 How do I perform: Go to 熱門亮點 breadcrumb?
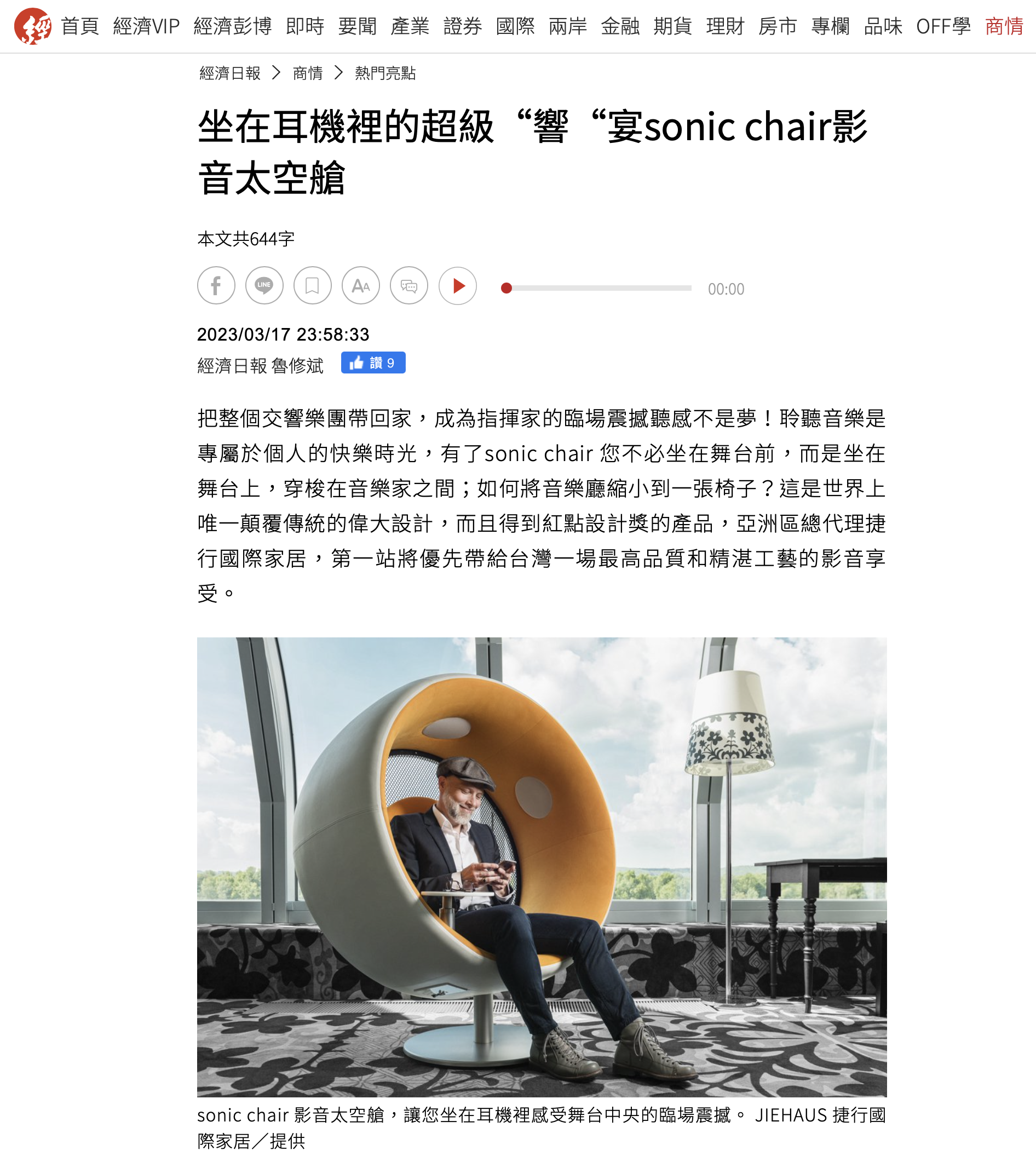(385, 73)
